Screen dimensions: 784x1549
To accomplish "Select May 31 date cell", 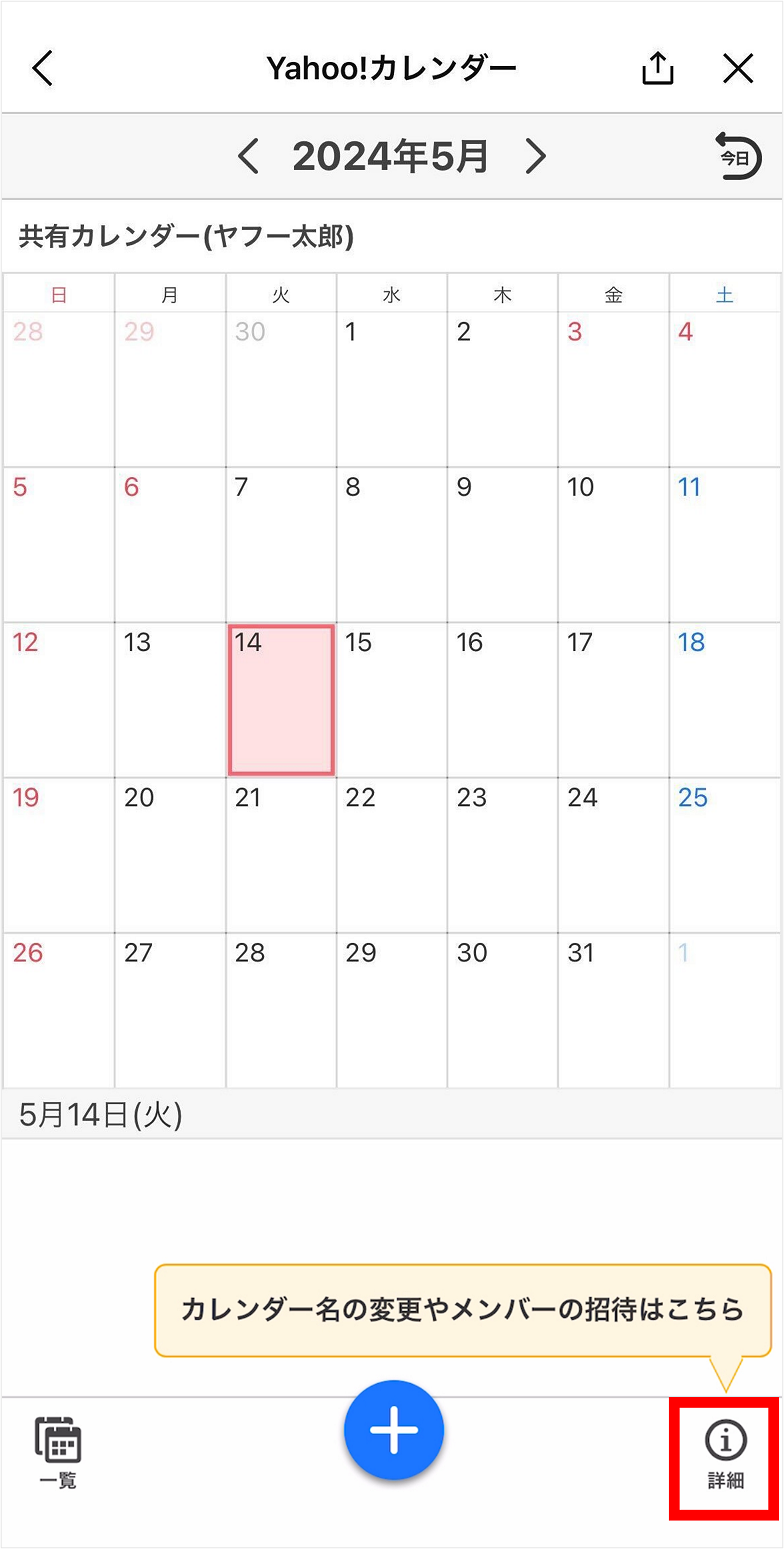I will point(613,1009).
